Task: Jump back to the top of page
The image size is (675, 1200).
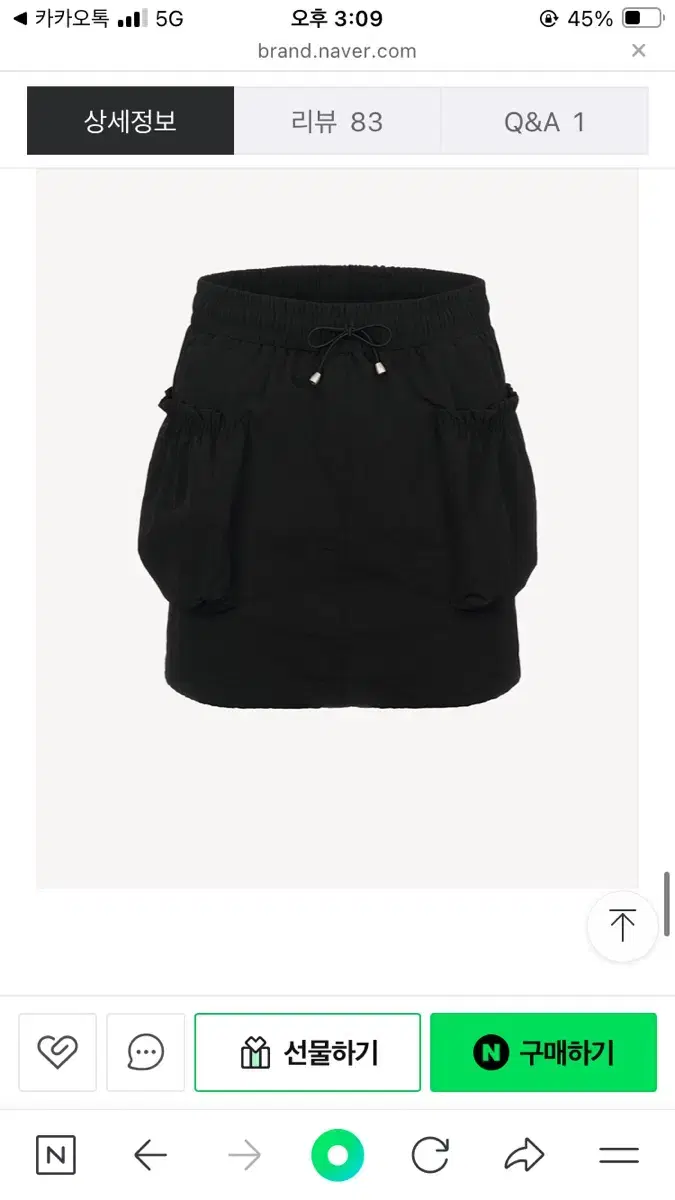Action: pos(622,926)
